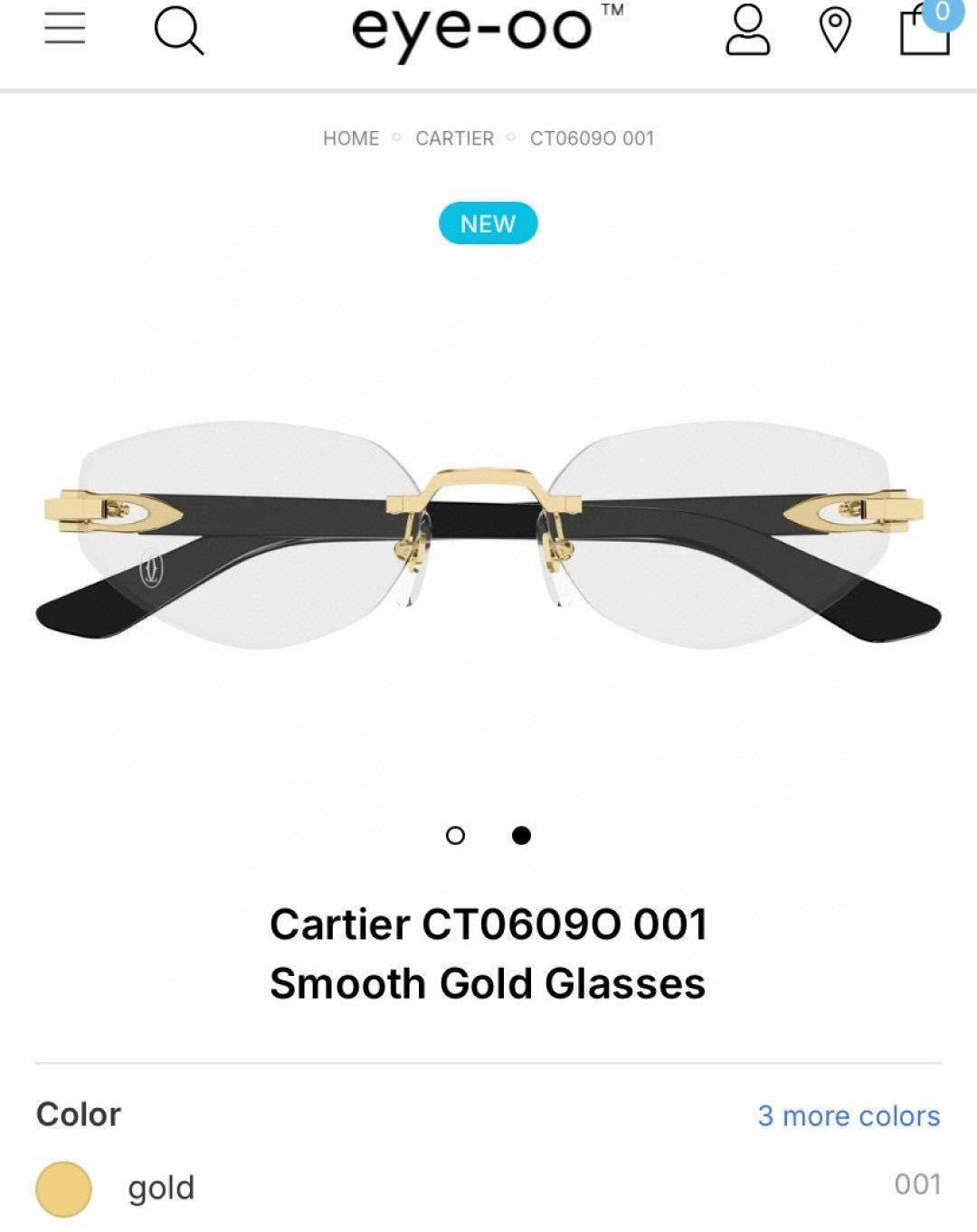Open the hamburger navigation menu
This screenshot has width=977, height=1232.
pyautogui.click(x=64, y=28)
